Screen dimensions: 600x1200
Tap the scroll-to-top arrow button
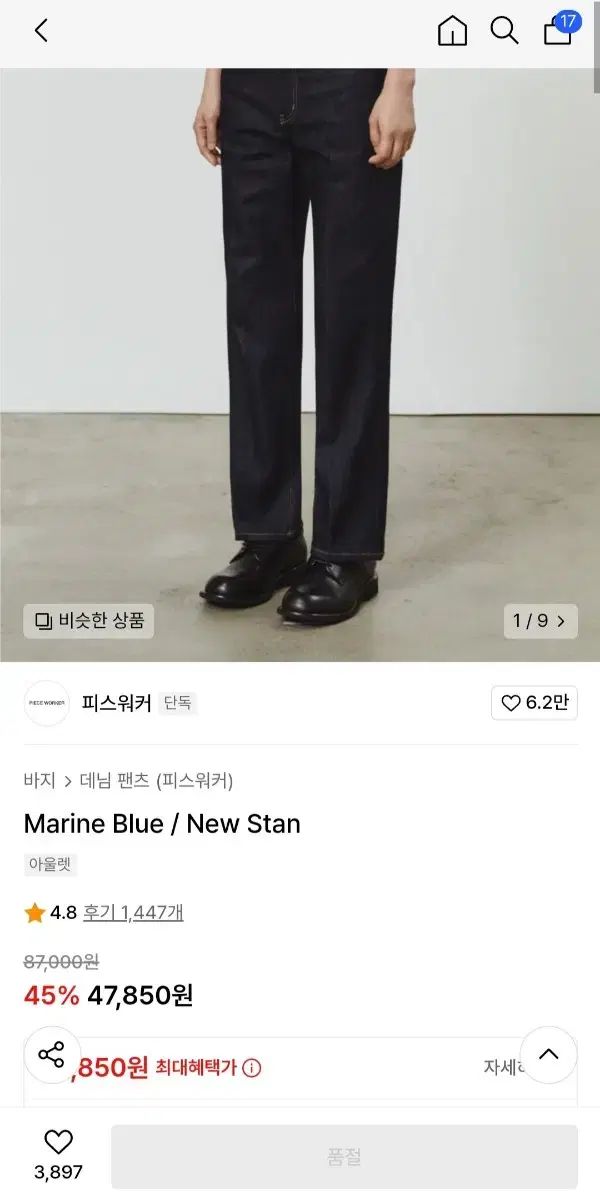point(549,1054)
